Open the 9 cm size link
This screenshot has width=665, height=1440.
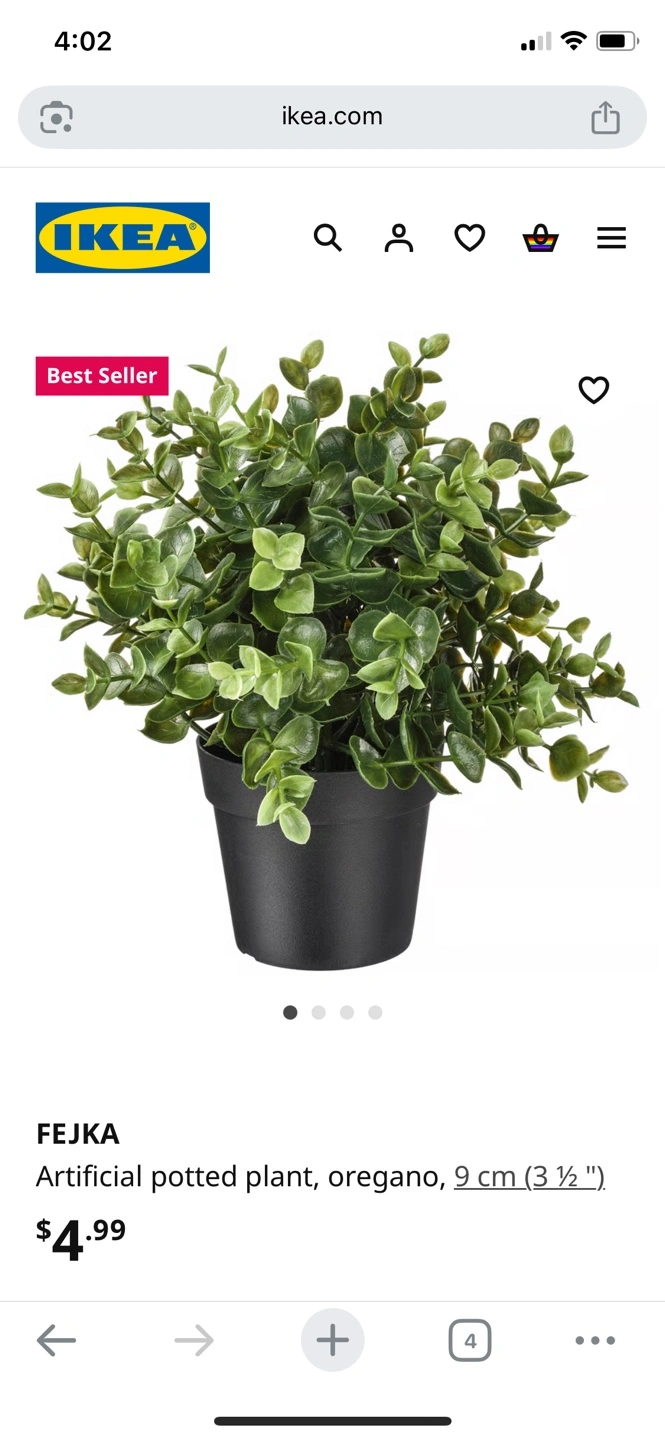click(529, 1177)
